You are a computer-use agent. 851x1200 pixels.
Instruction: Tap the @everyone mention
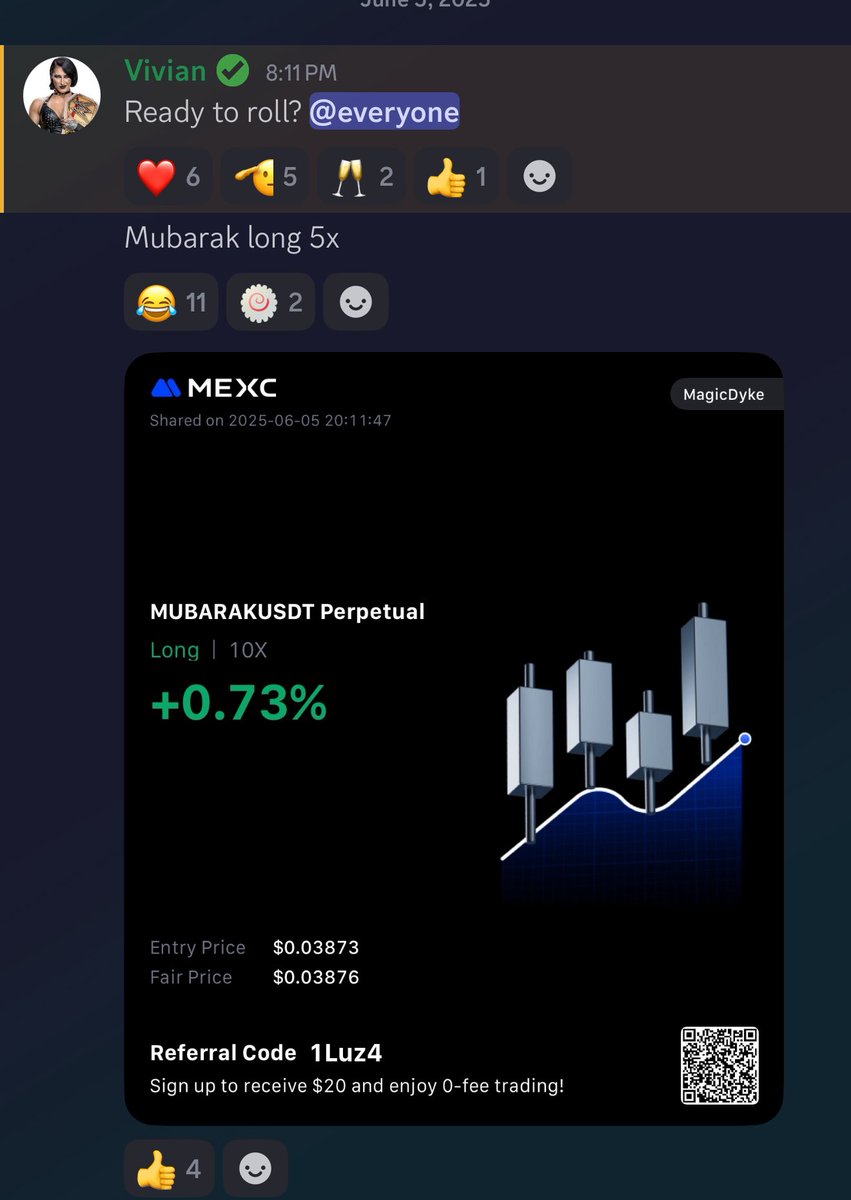(x=384, y=112)
